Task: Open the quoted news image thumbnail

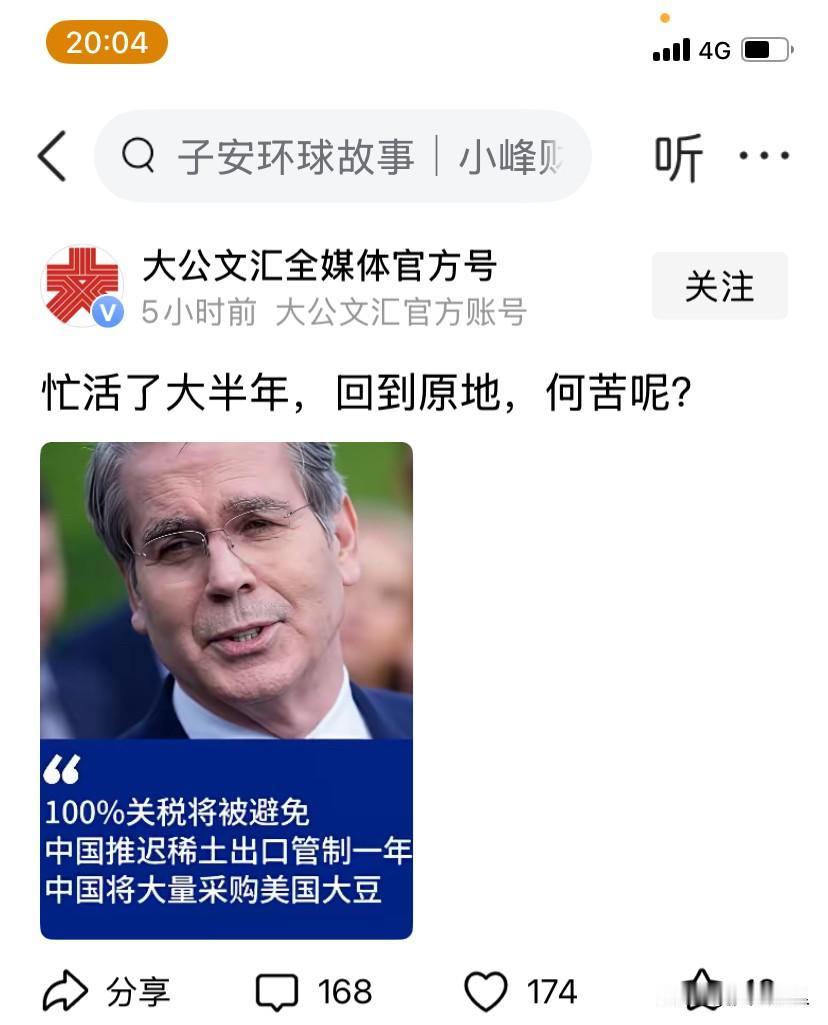Action: coord(225,690)
